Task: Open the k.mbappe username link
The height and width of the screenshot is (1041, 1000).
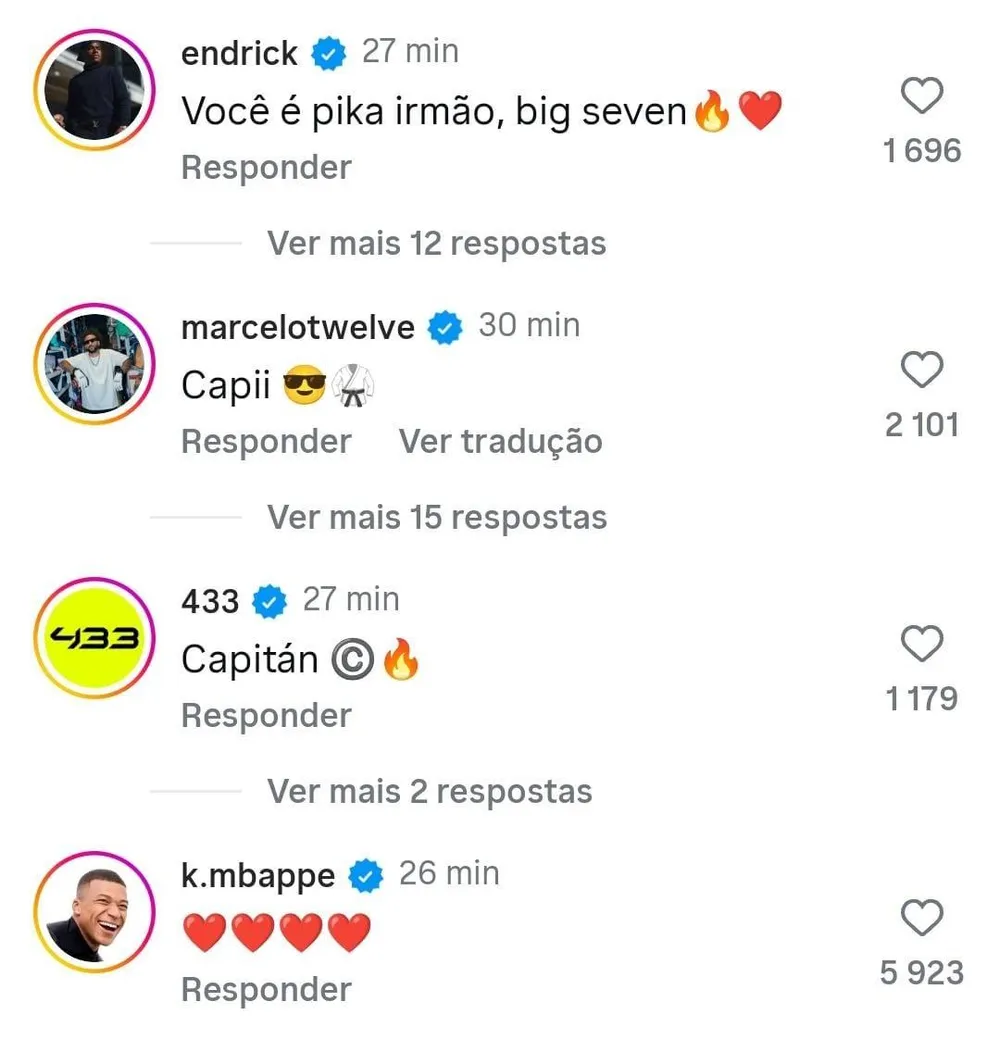Action: point(258,876)
